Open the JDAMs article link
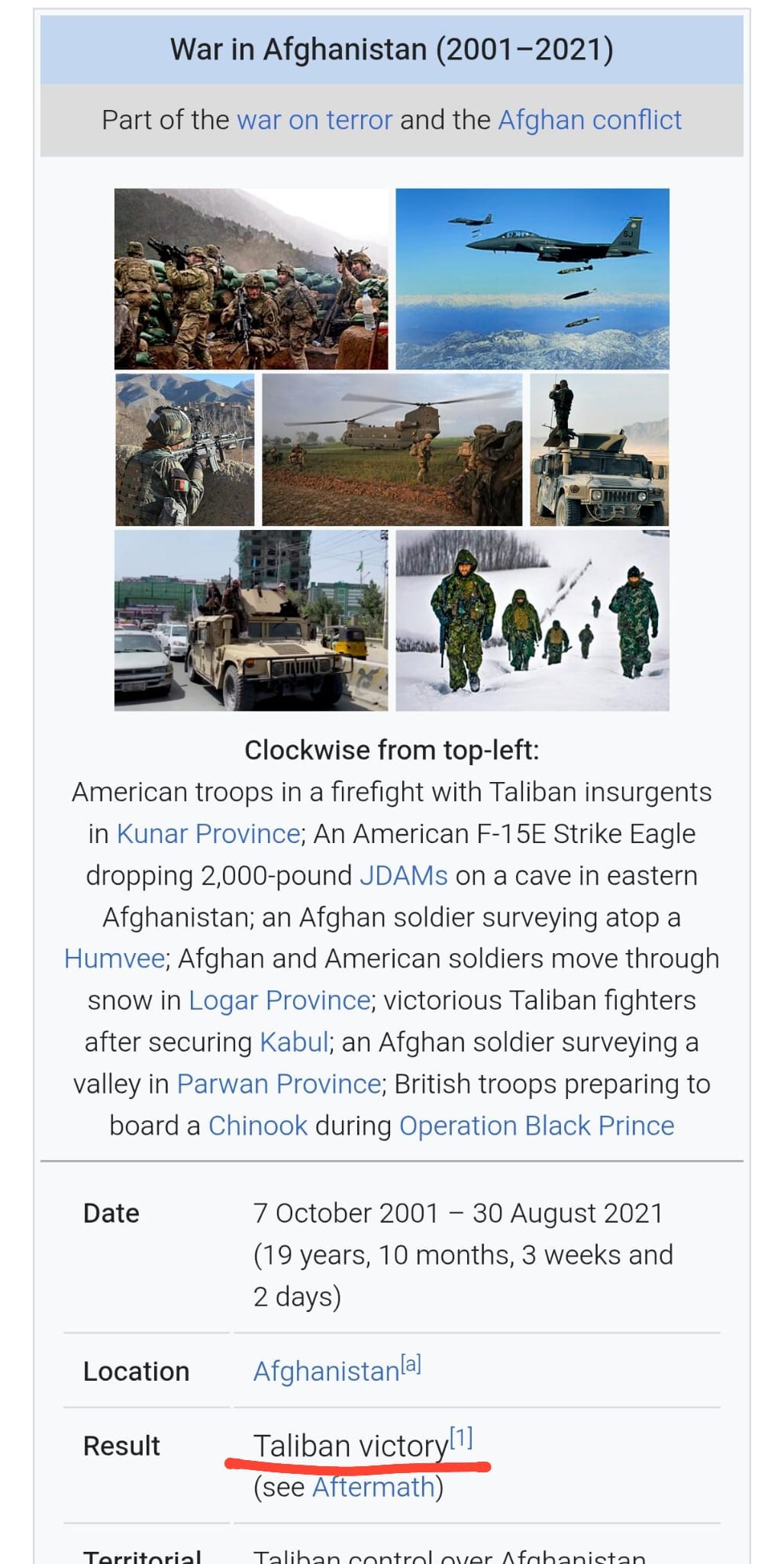The width and height of the screenshot is (784, 1564). point(403,875)
